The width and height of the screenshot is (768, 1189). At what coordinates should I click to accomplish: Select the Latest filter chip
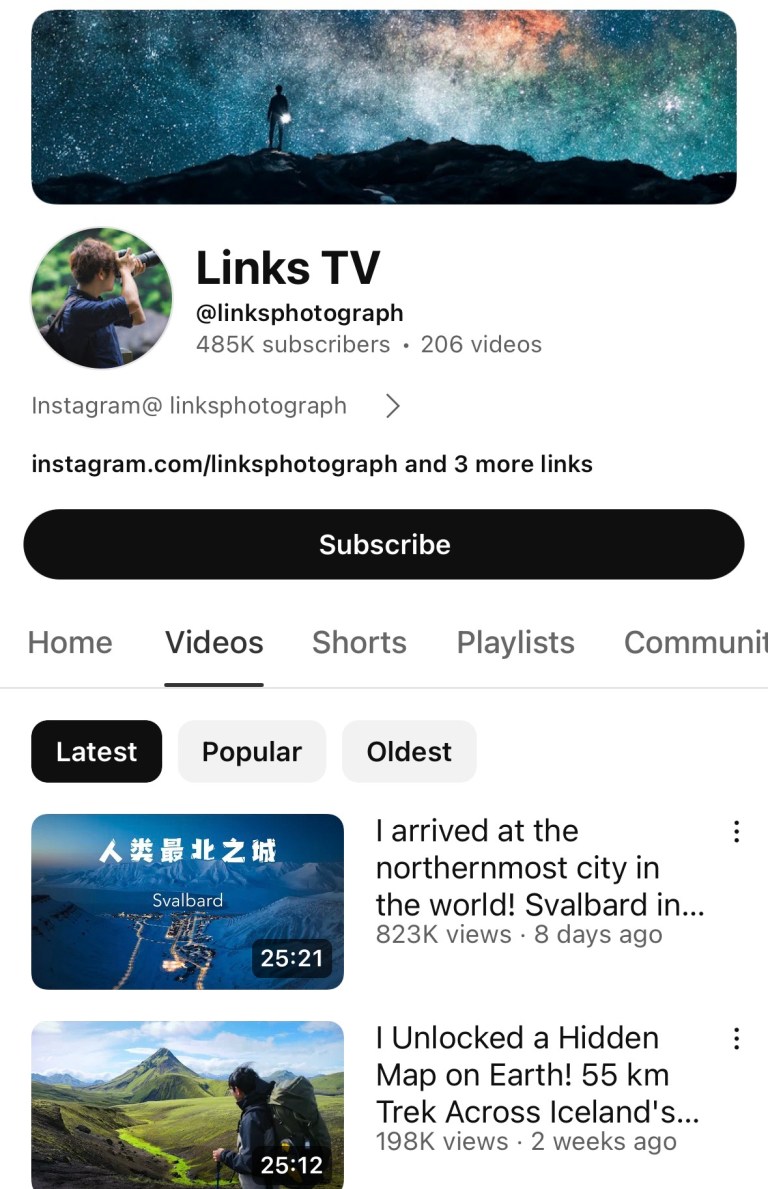[95, 751]
